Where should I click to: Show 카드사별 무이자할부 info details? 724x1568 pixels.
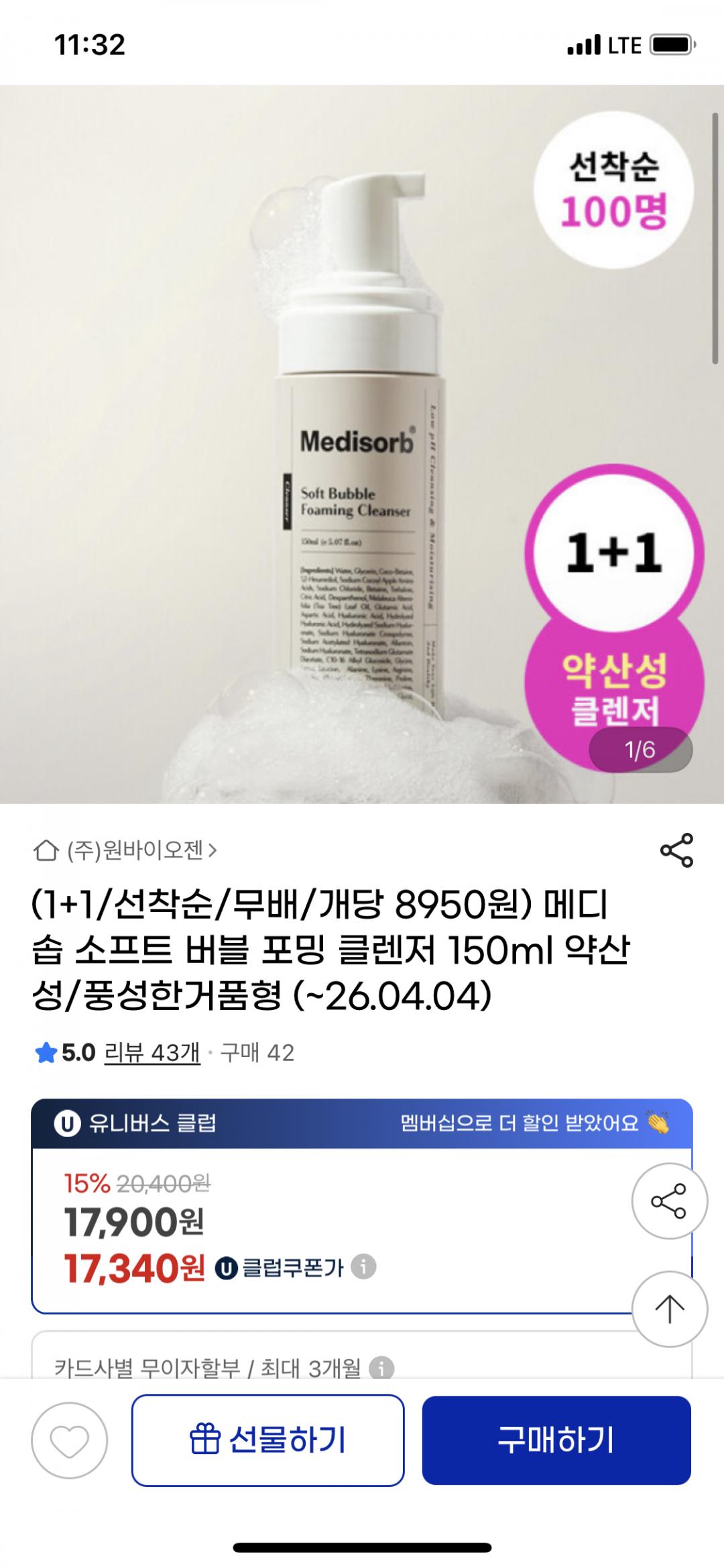[381, 1368]
